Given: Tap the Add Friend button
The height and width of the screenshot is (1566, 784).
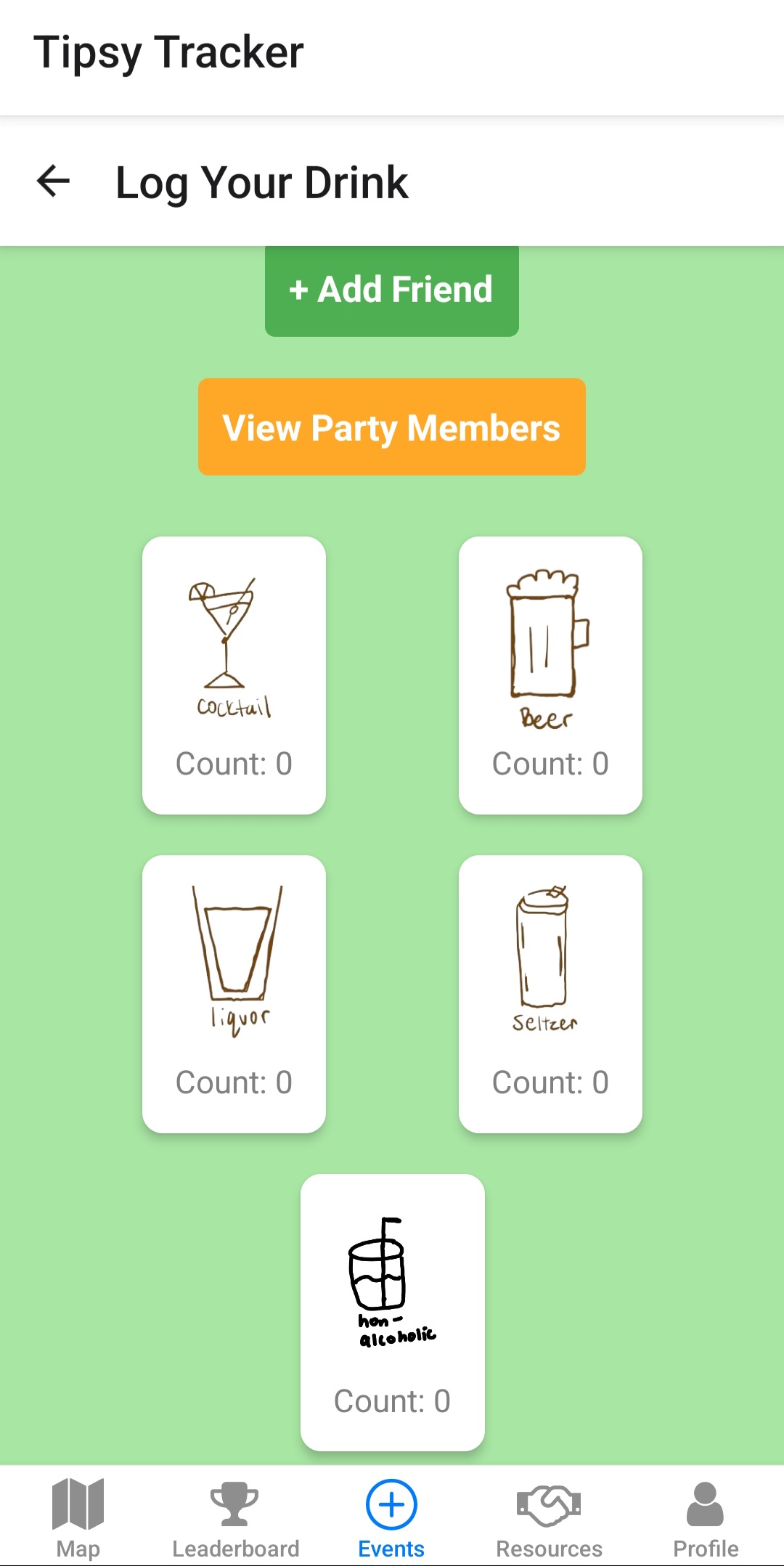Looking at the screenshot, I should pyautogui.click(x=391, y=290).
